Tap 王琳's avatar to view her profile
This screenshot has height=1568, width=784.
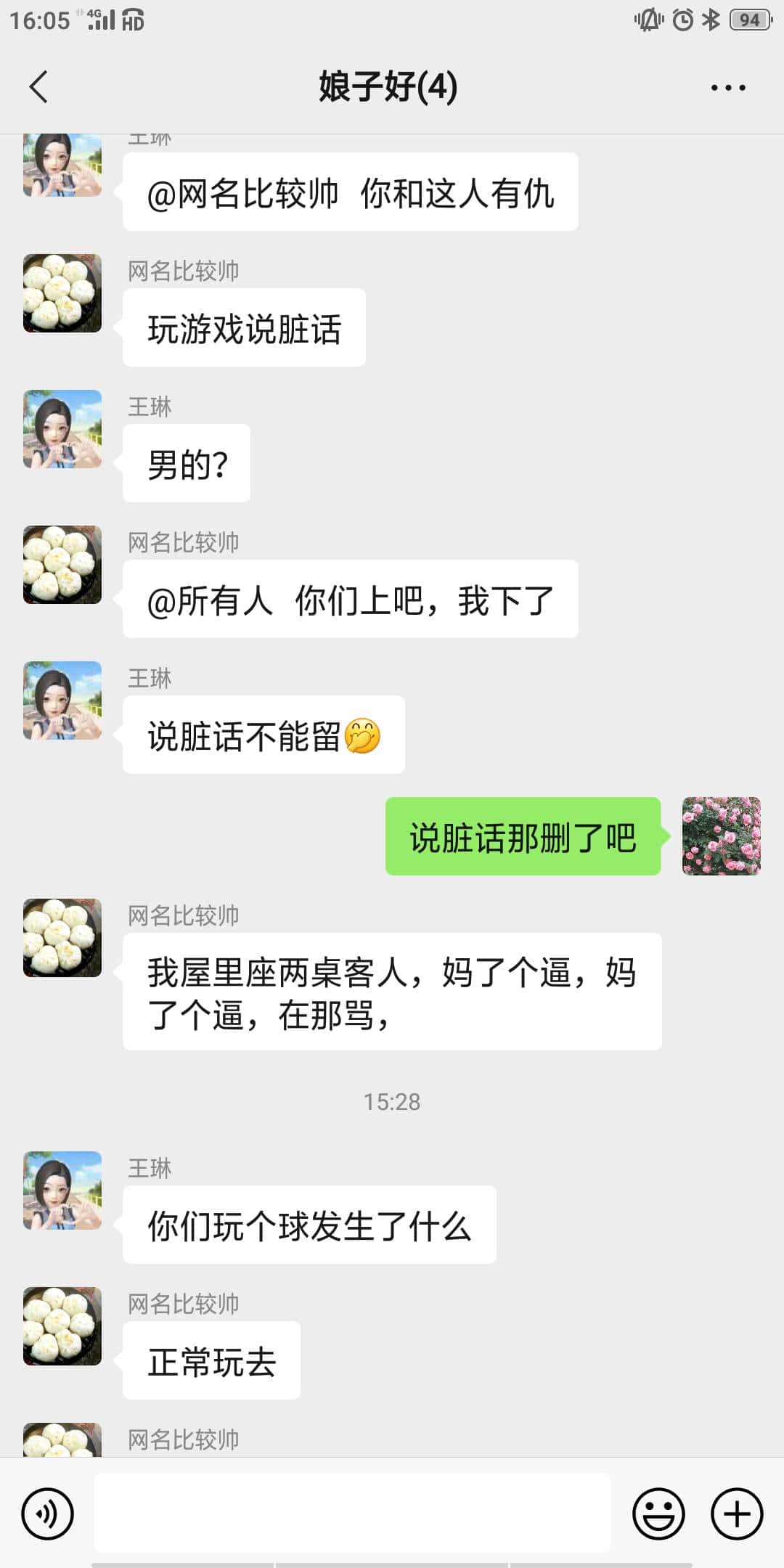[62, 430]
